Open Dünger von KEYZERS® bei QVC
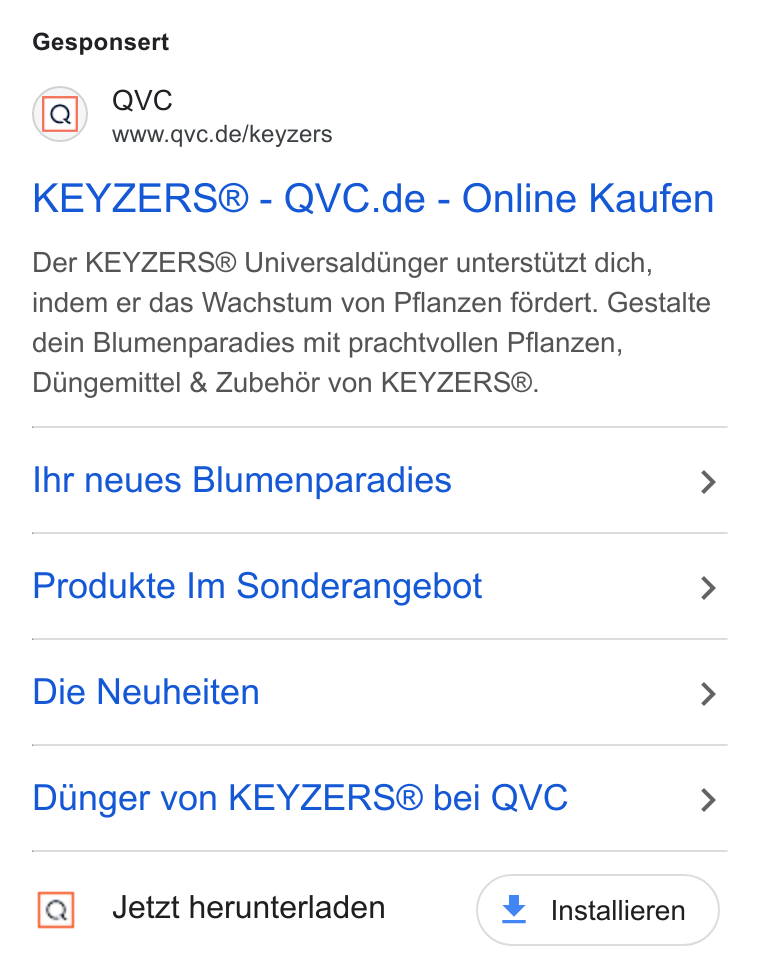 coord(379,798)
